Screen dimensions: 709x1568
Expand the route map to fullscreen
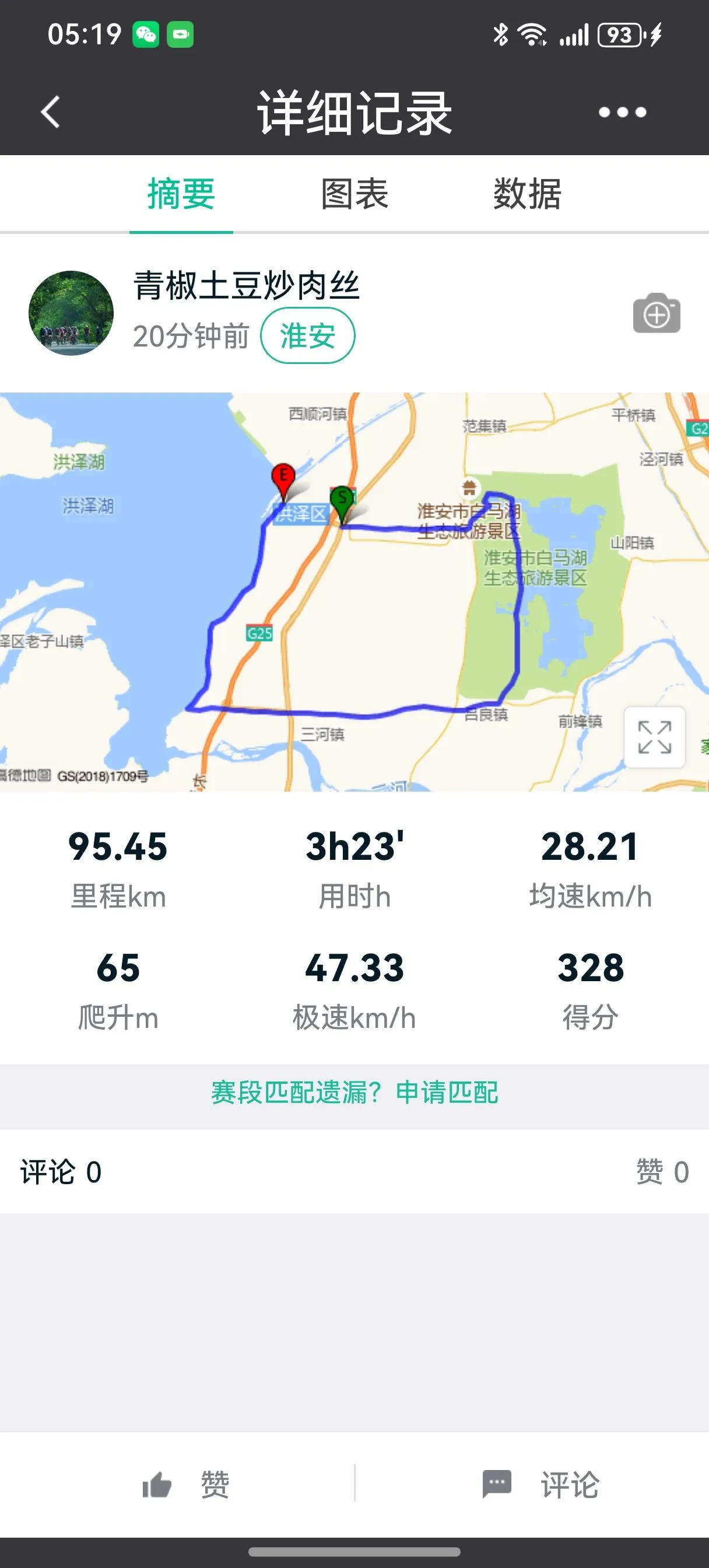point(654,737)
